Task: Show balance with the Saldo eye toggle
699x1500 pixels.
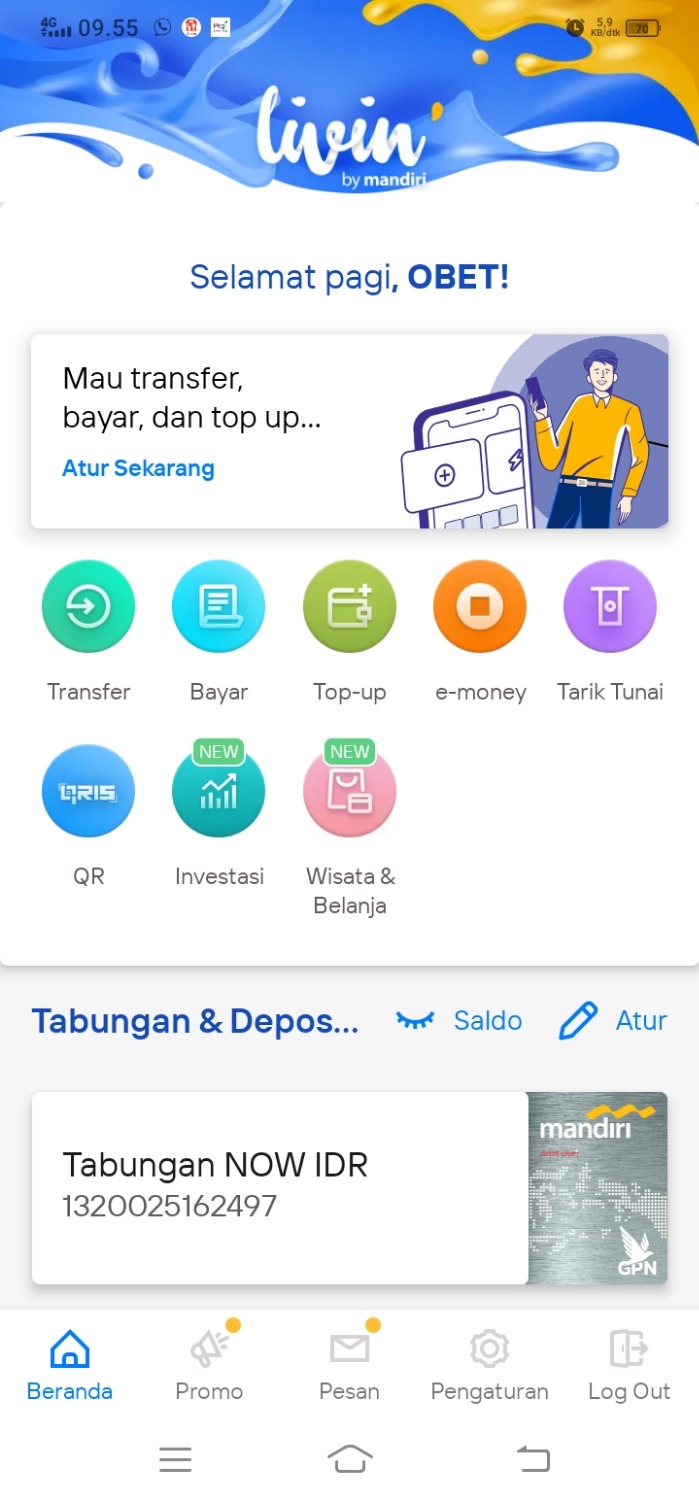Action: coord(459,1021)
